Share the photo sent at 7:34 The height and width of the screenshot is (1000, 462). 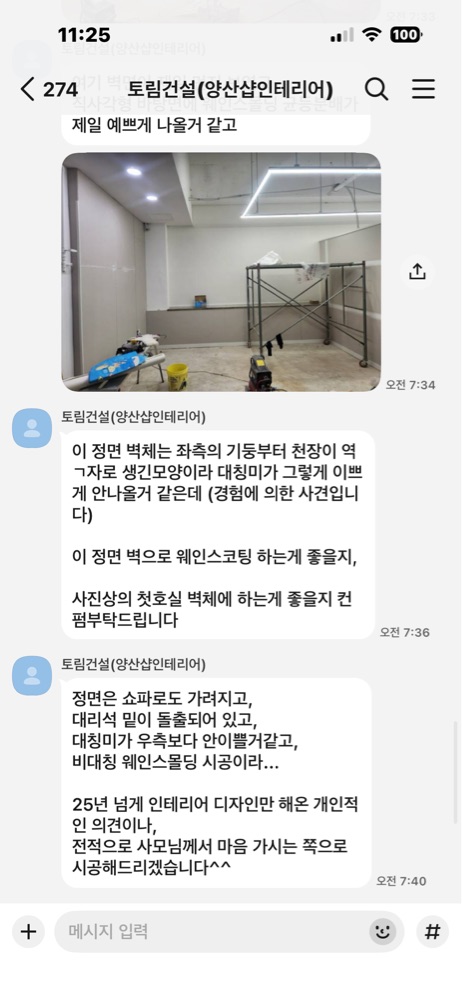(417, 272)
